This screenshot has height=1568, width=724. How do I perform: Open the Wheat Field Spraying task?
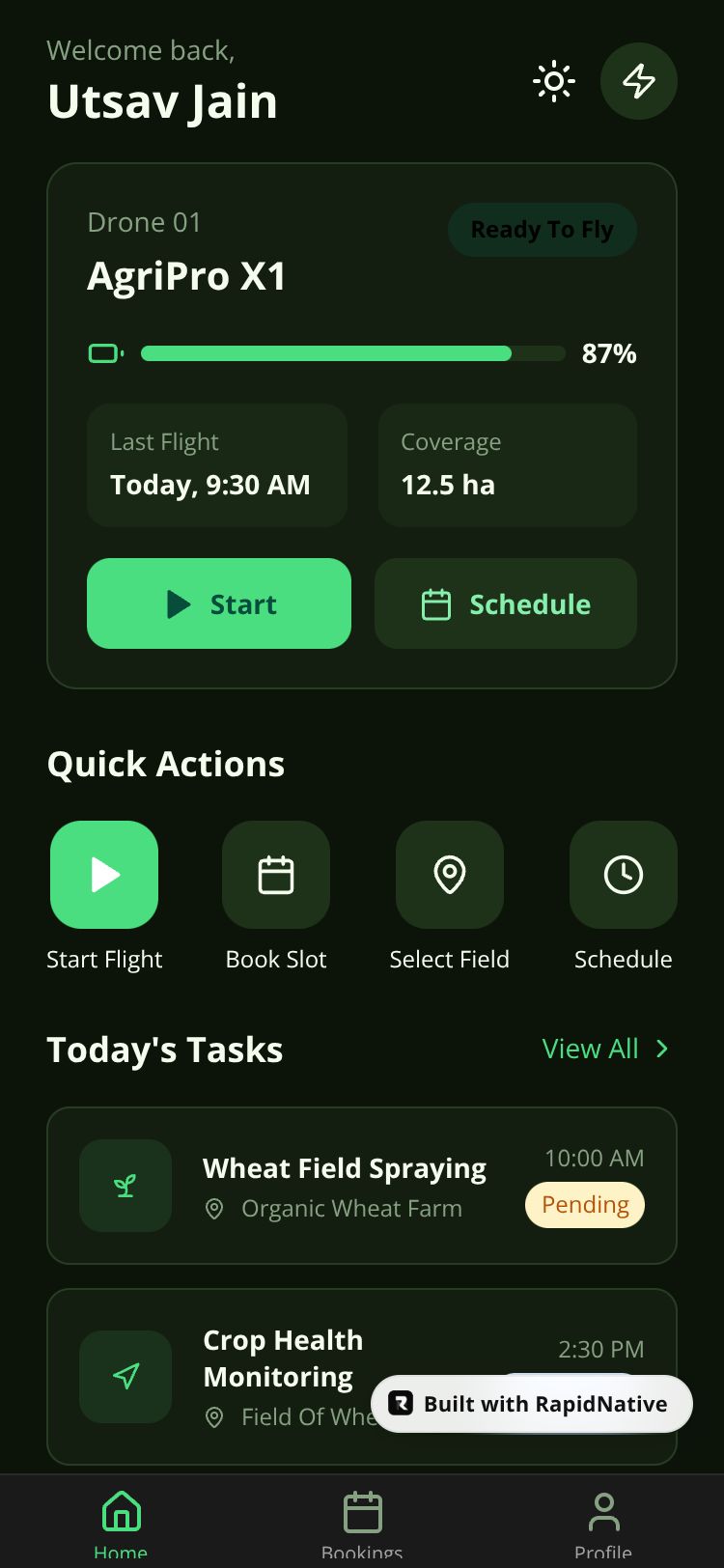pos(344,1185)
